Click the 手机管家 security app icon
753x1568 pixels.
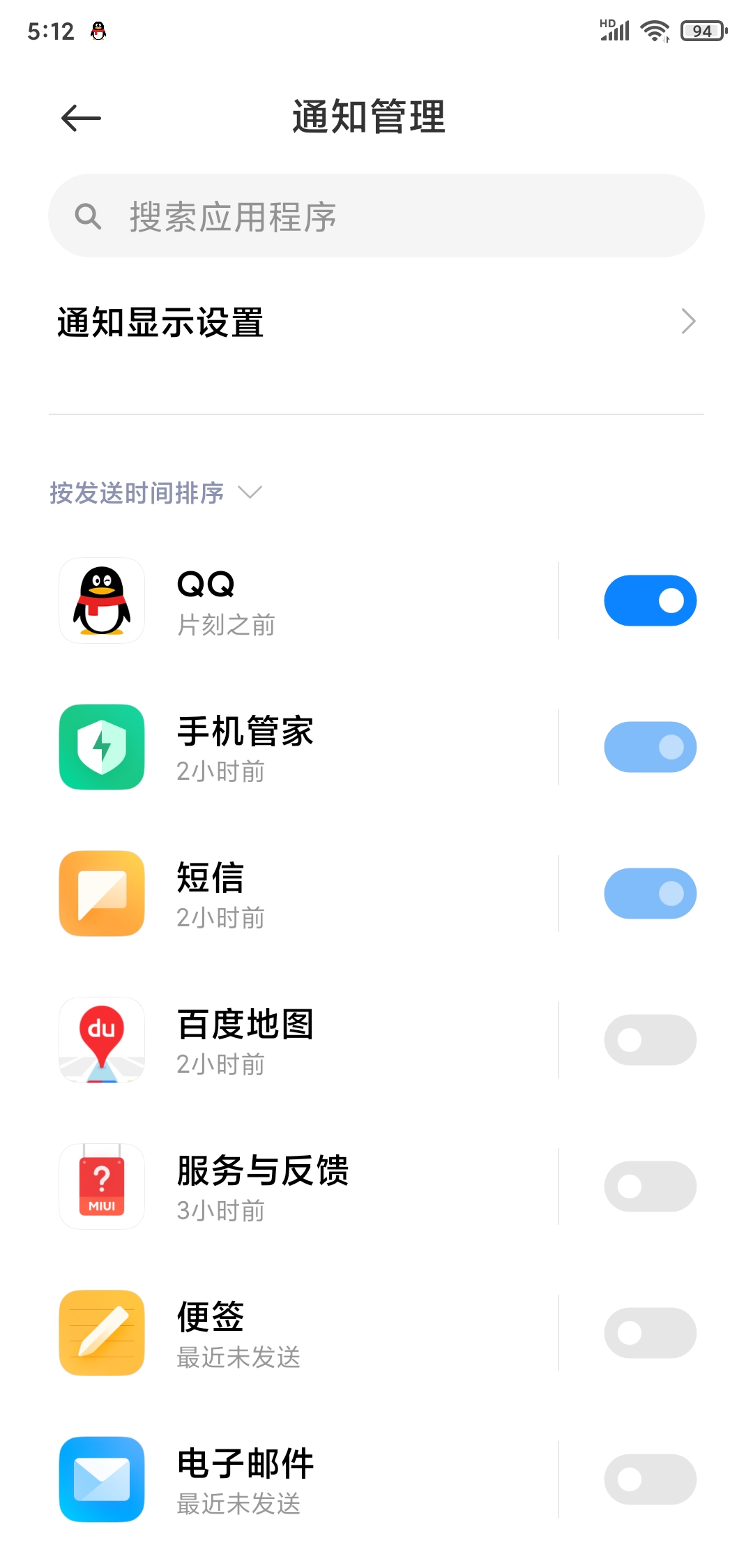tap(101, 747)
